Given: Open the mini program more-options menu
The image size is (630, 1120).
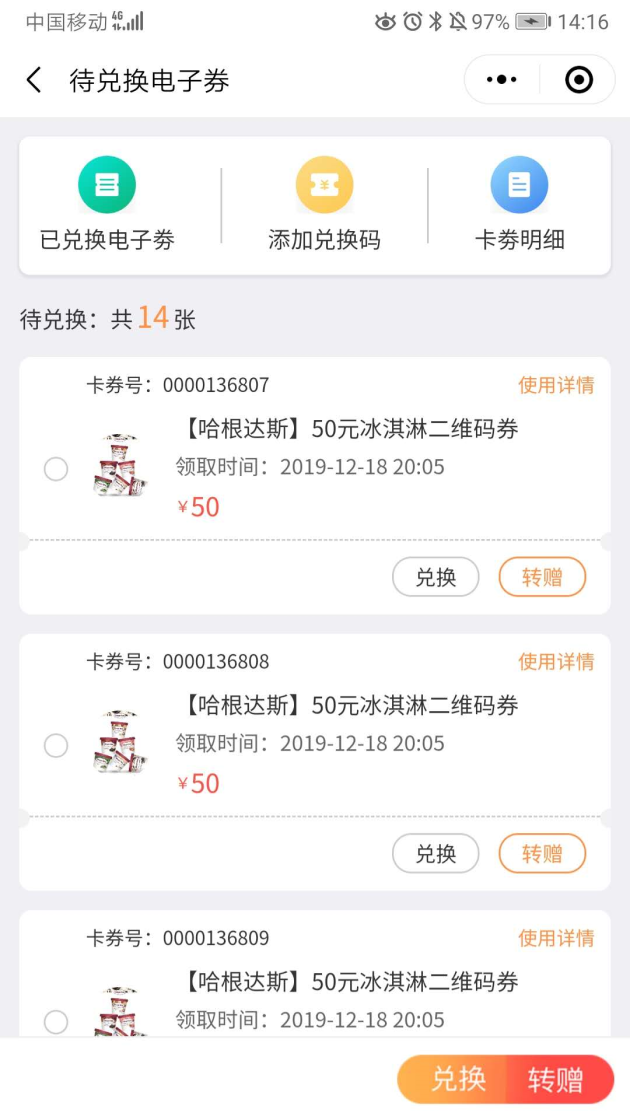Looking at the screenshot, I should point(501,80).
